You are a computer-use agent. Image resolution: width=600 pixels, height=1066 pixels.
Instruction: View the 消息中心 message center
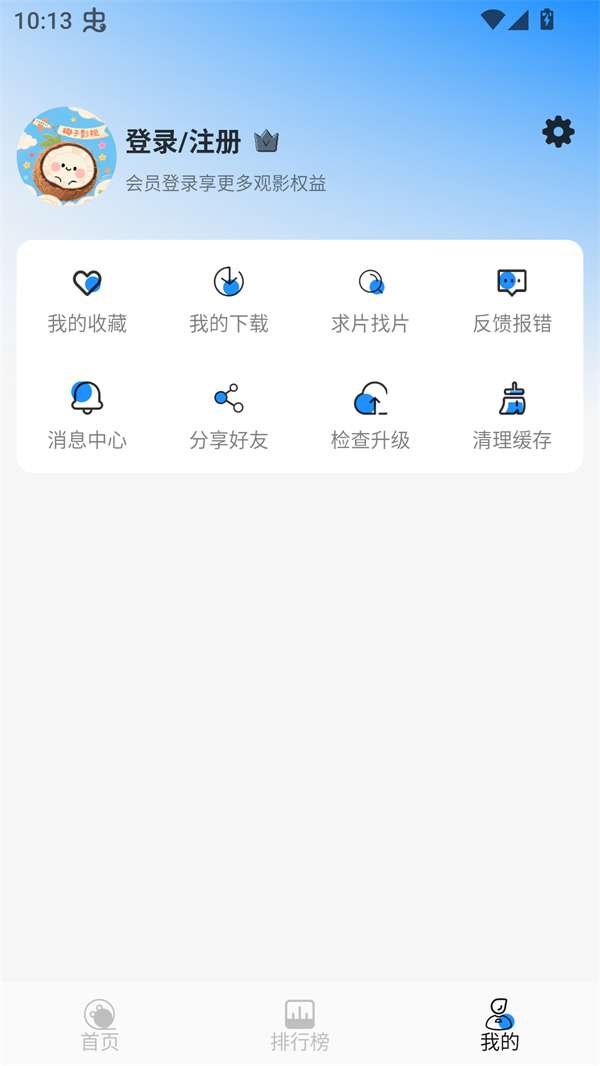[88, 415]
